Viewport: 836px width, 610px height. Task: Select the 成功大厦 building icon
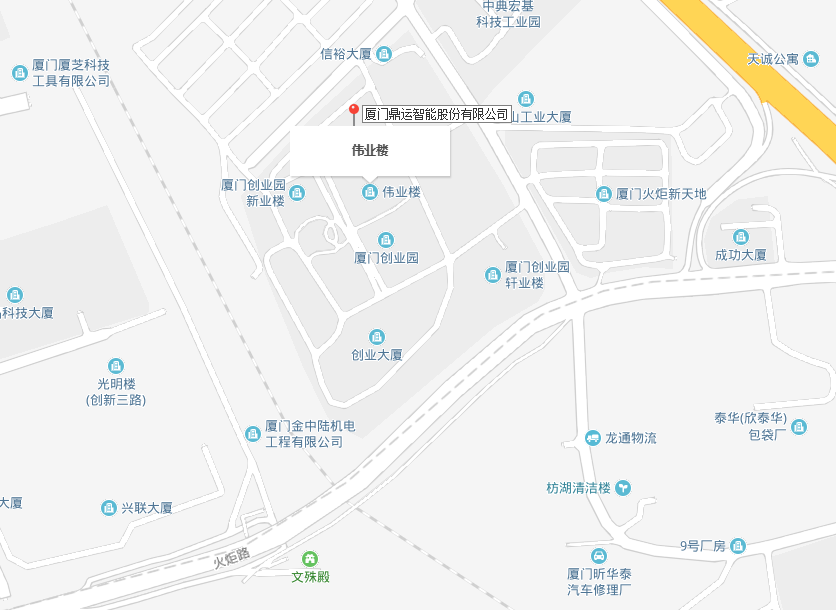(x=741, y=237)
